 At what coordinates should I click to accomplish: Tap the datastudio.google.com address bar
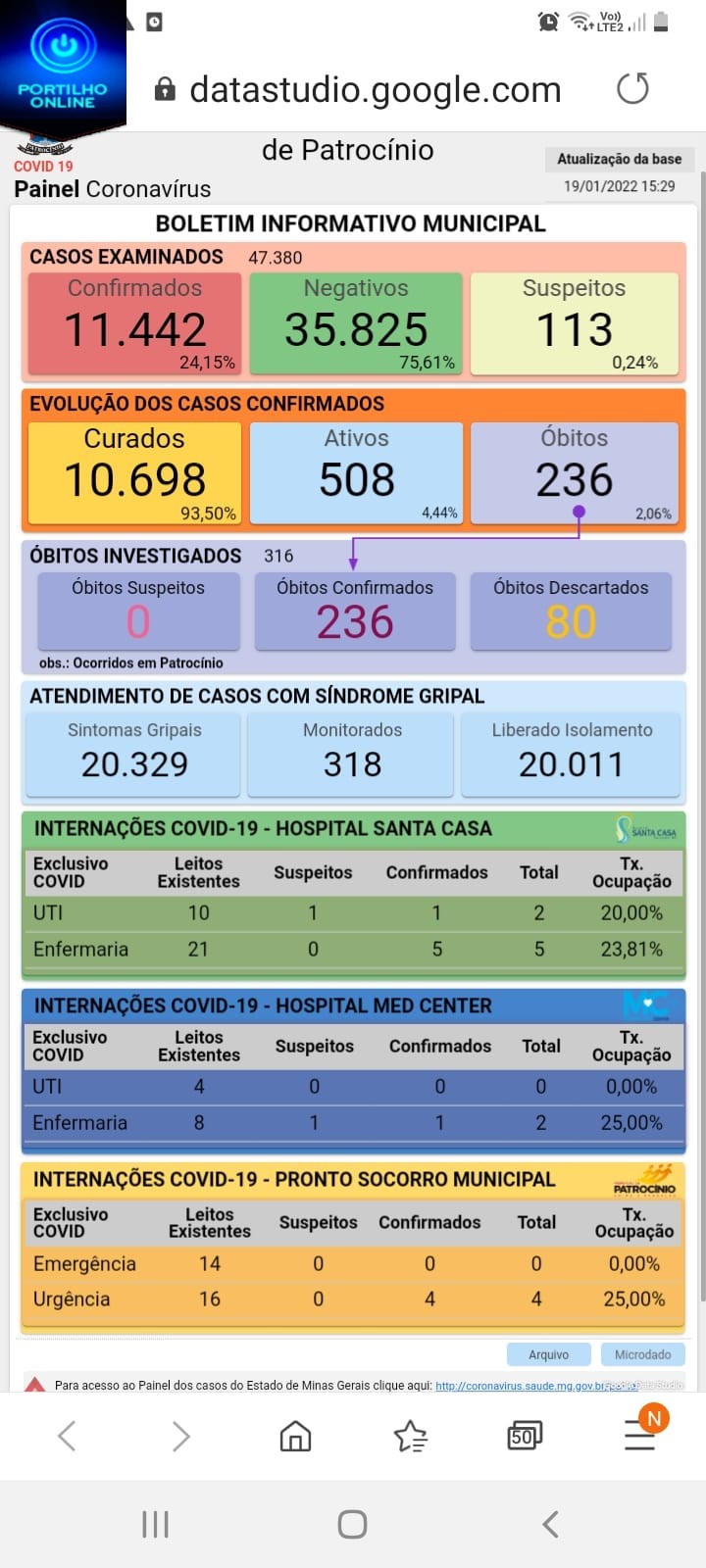click(375, 90)
